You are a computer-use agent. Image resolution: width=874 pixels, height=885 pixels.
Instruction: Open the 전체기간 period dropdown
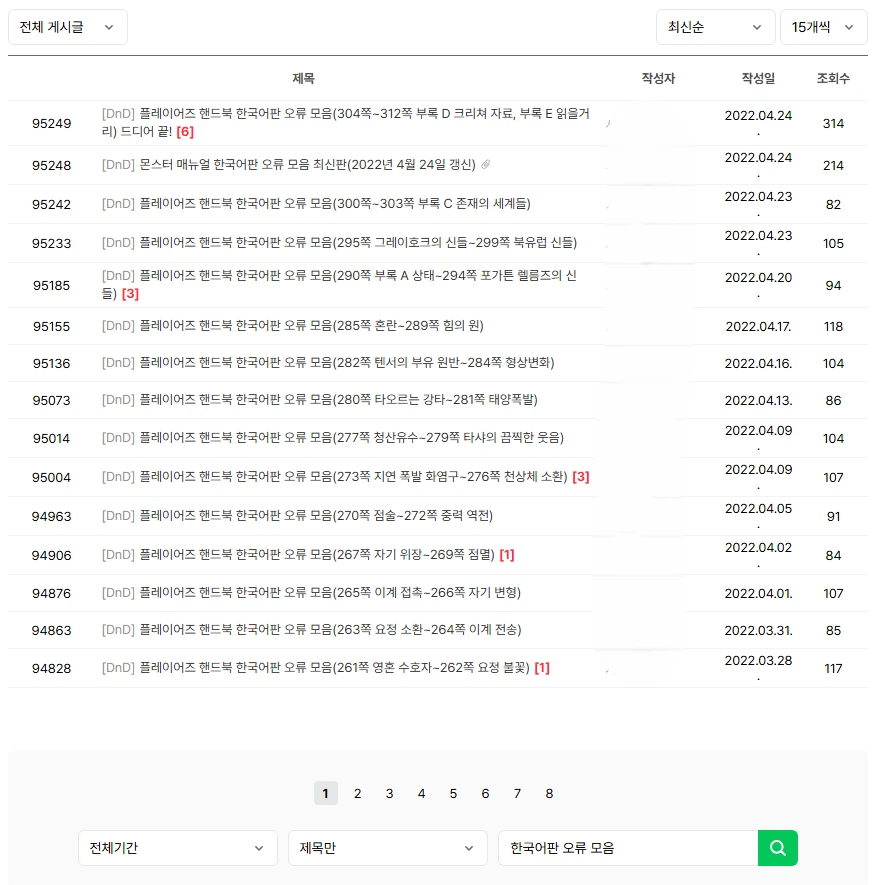pos(178,848)
